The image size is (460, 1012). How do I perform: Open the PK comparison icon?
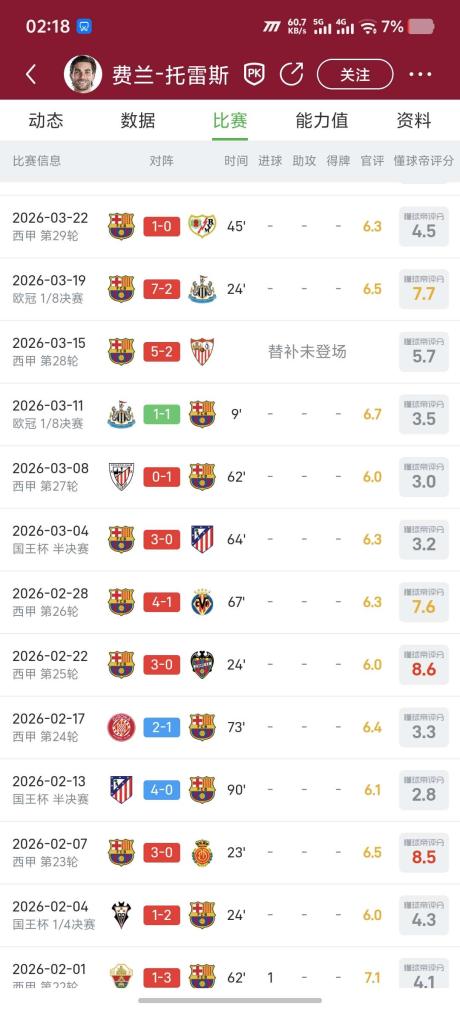pos(254,74)
